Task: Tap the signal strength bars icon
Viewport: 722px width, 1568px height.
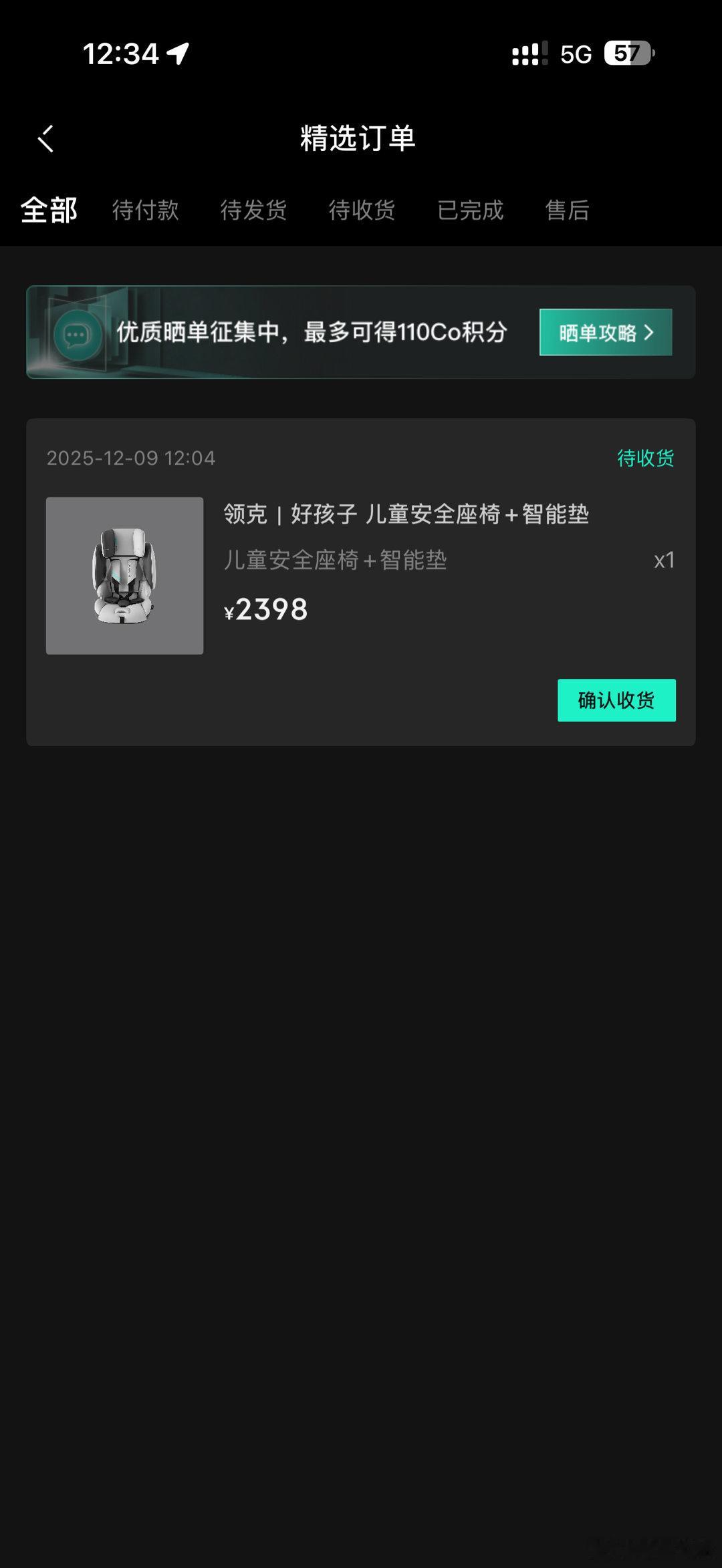Action: pos(527,52)
